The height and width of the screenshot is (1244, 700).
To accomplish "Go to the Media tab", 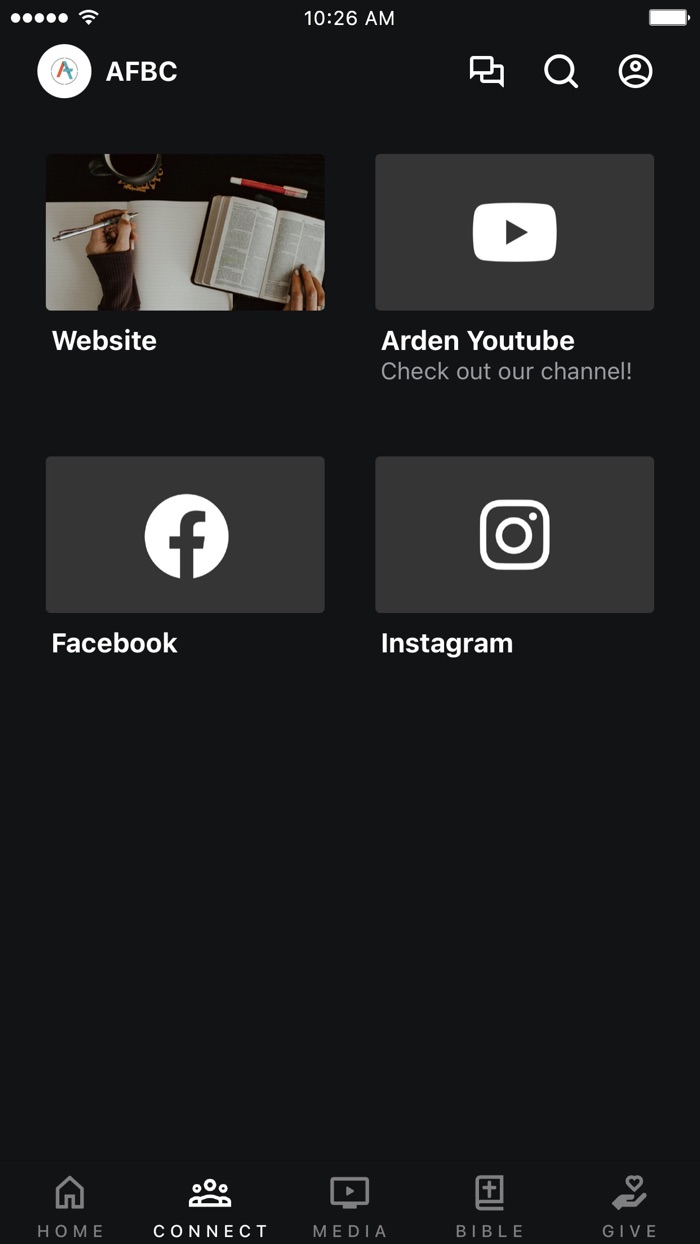I will (350, 1207).
